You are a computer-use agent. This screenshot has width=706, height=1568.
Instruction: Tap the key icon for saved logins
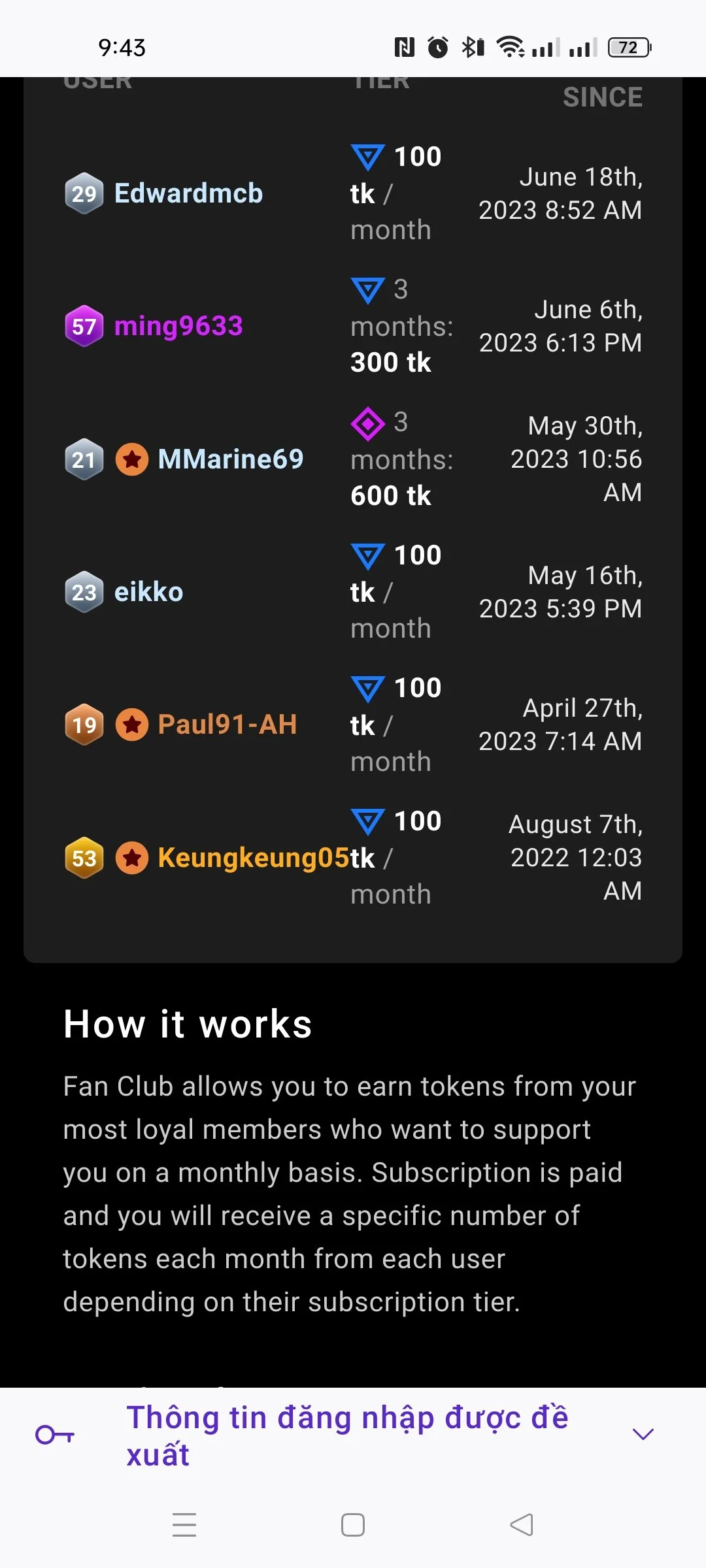[x=55, y=1435]
